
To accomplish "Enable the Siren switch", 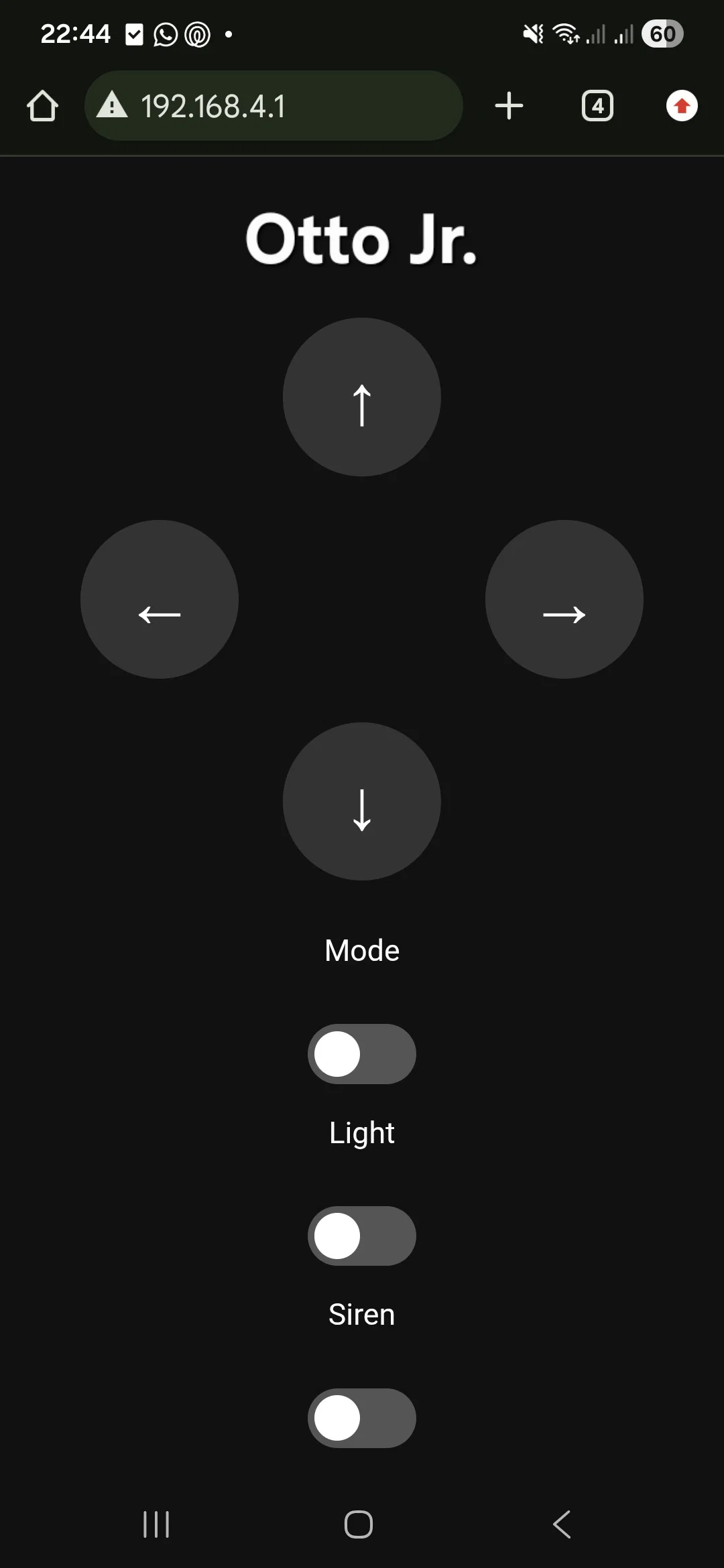I will pos(361,1418).
